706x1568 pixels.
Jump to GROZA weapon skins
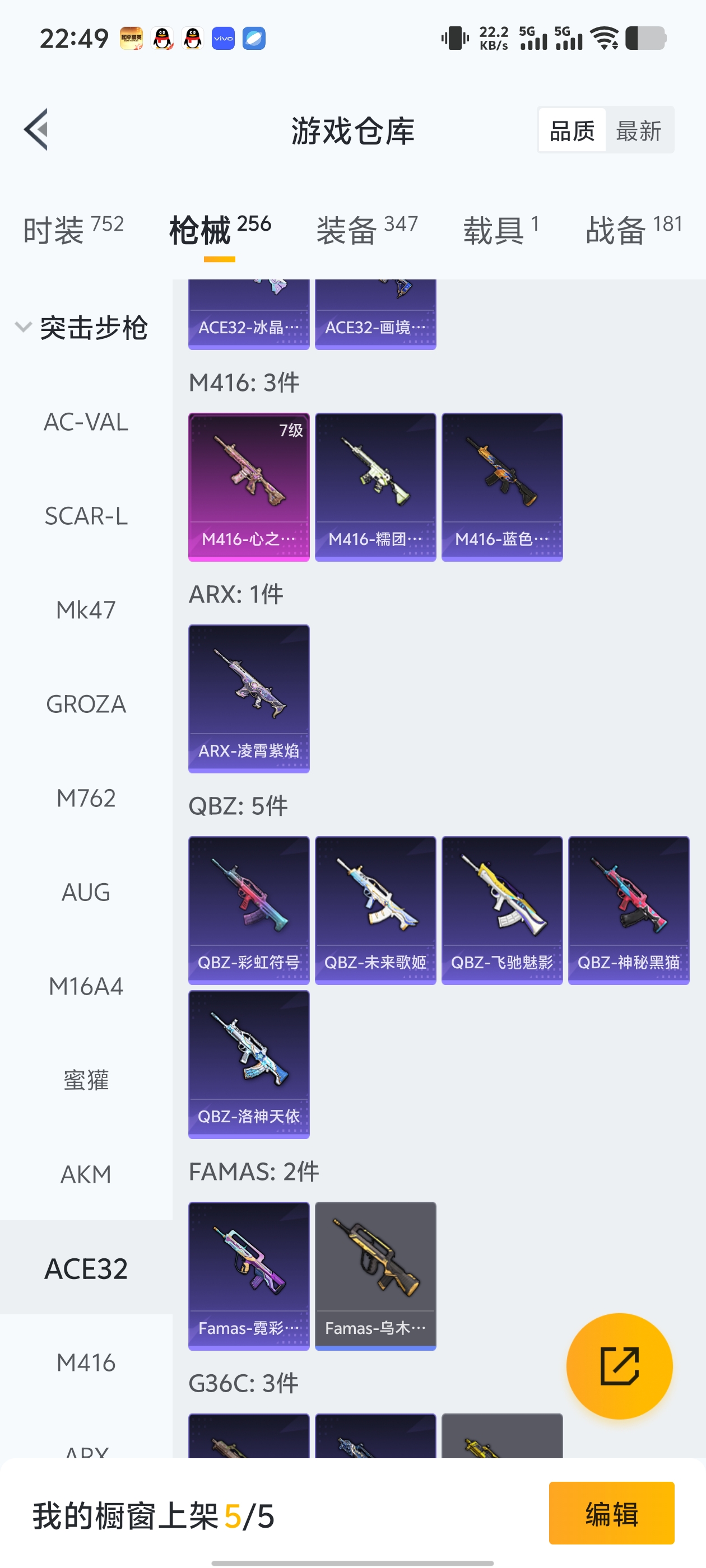pyautogui.click(x=86, y=704)
